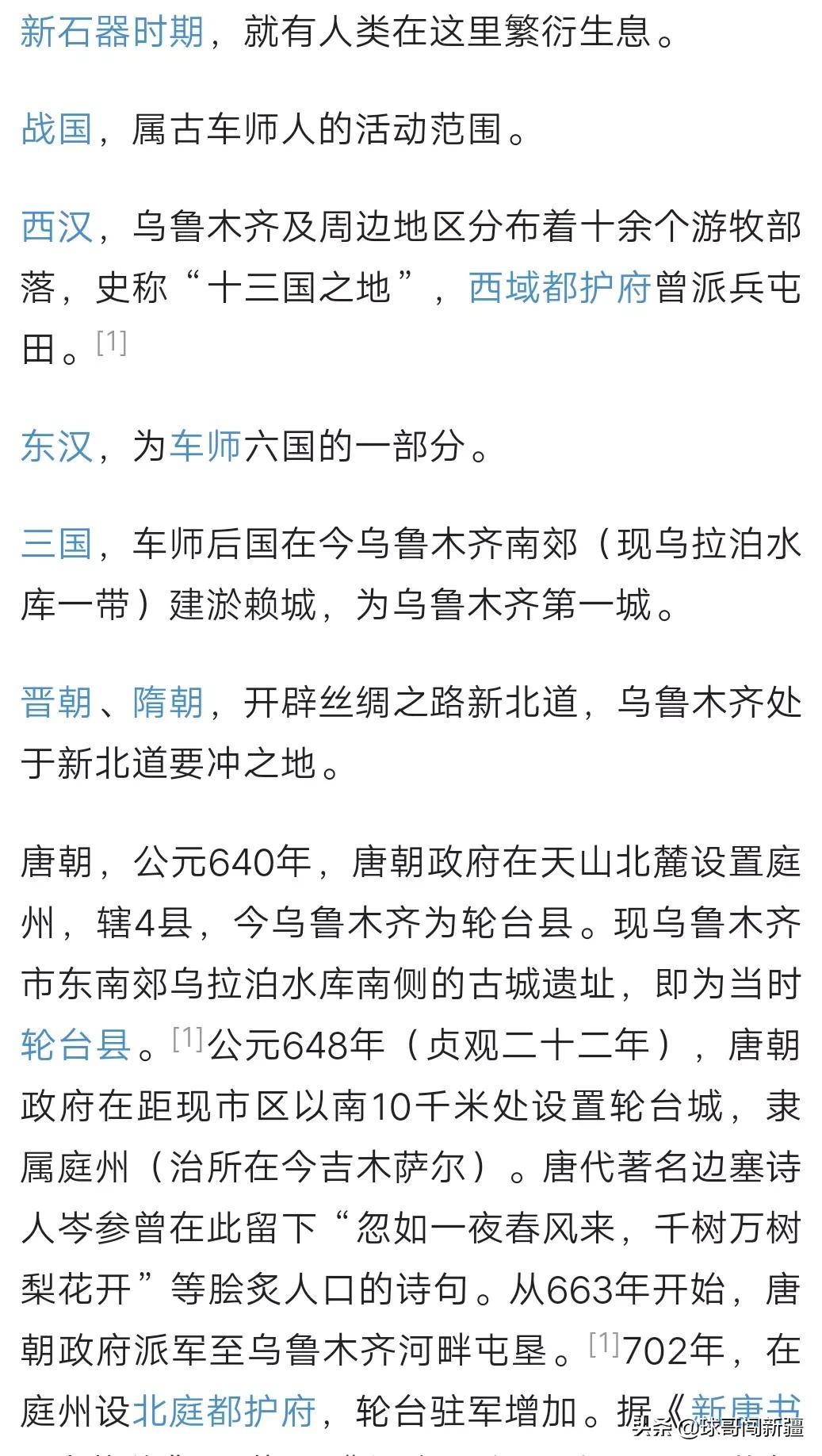
Task: Follow the 三国 link
Action: pos(56,544)
